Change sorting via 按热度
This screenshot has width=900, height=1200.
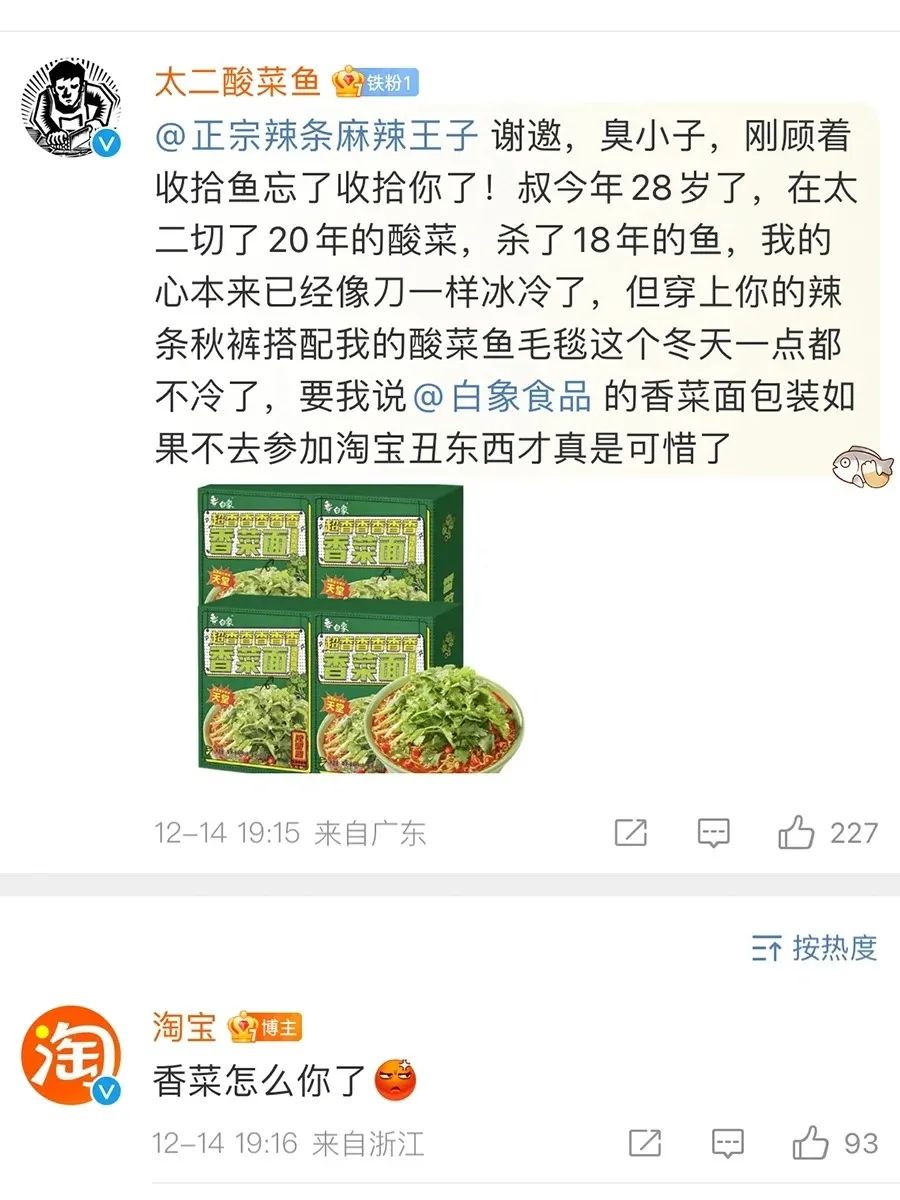coord(814,947)
